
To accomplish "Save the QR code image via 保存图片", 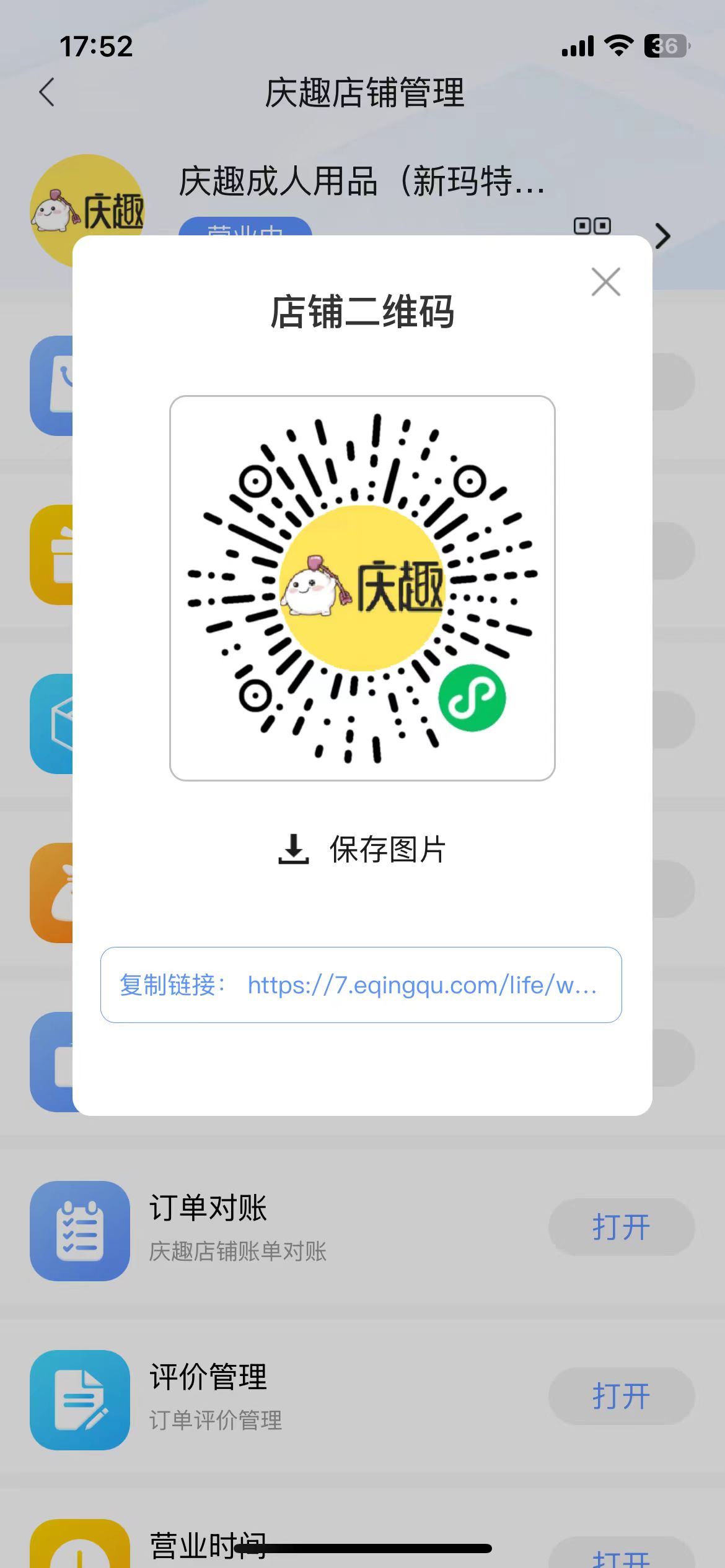I will 362,849.
